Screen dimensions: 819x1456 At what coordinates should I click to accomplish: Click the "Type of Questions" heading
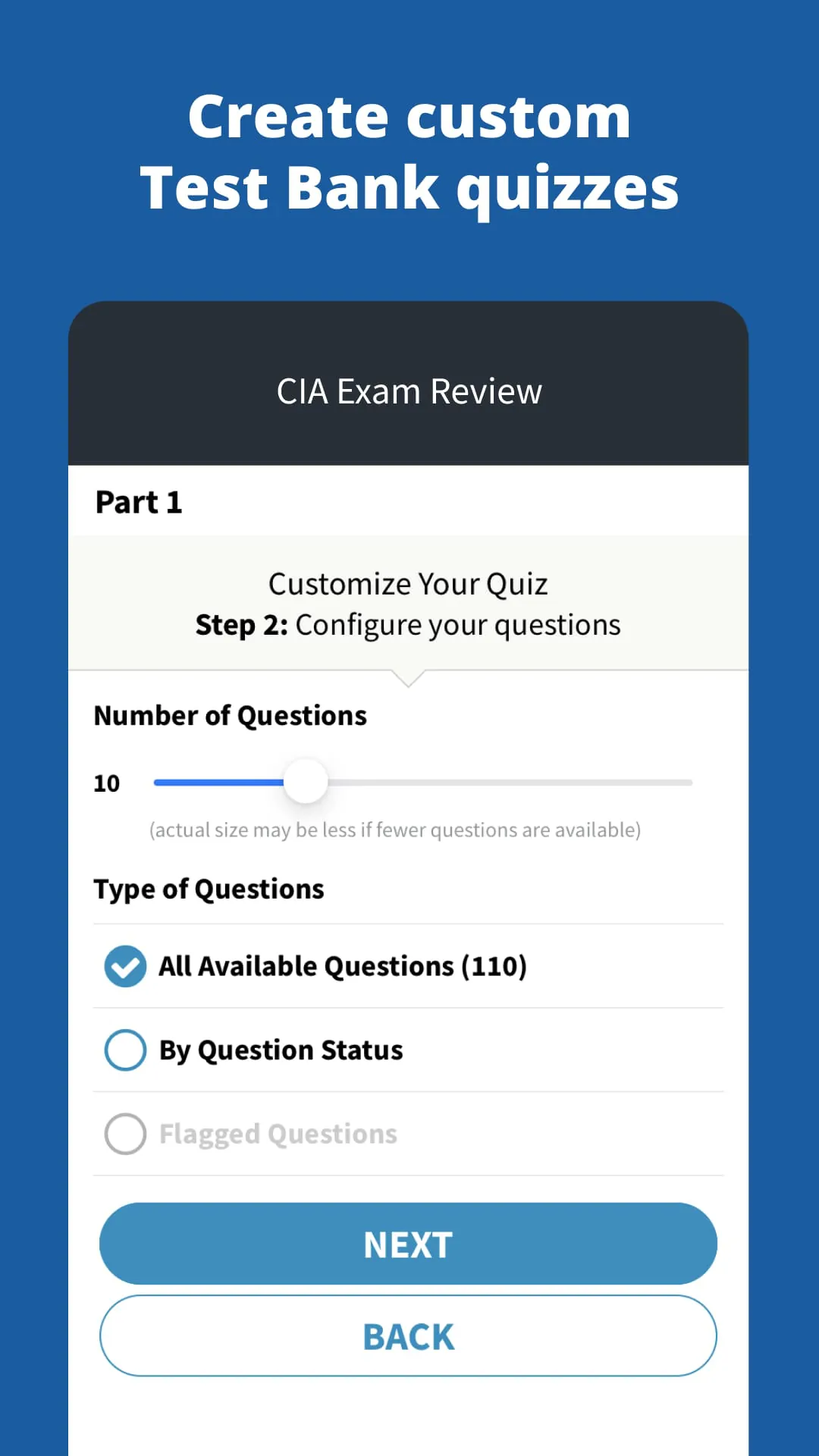point(208,889)
